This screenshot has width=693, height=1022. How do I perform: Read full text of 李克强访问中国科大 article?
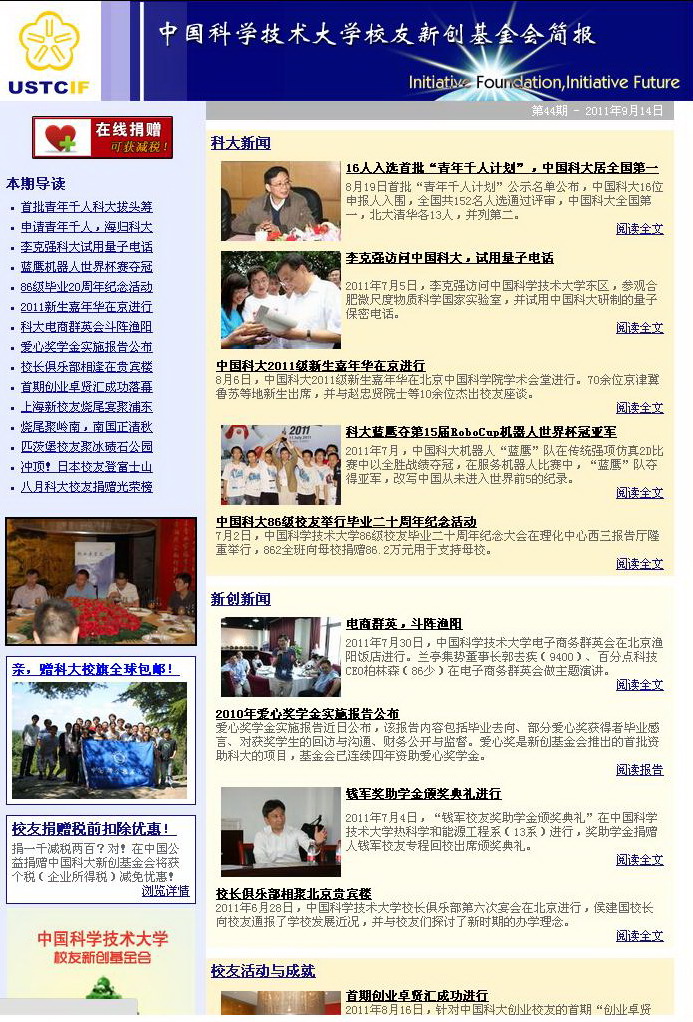click(639, 328)
